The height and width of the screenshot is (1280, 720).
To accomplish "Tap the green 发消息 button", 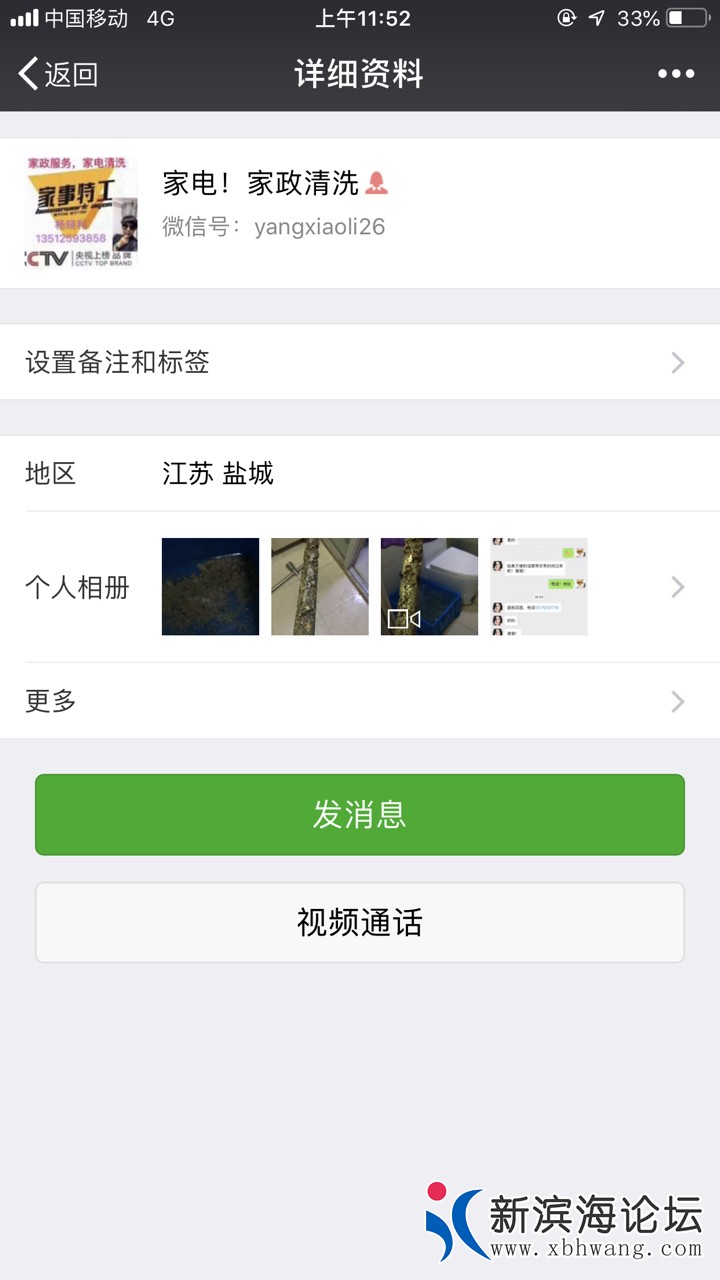I will pyautogui.click(x=359, y=815).
